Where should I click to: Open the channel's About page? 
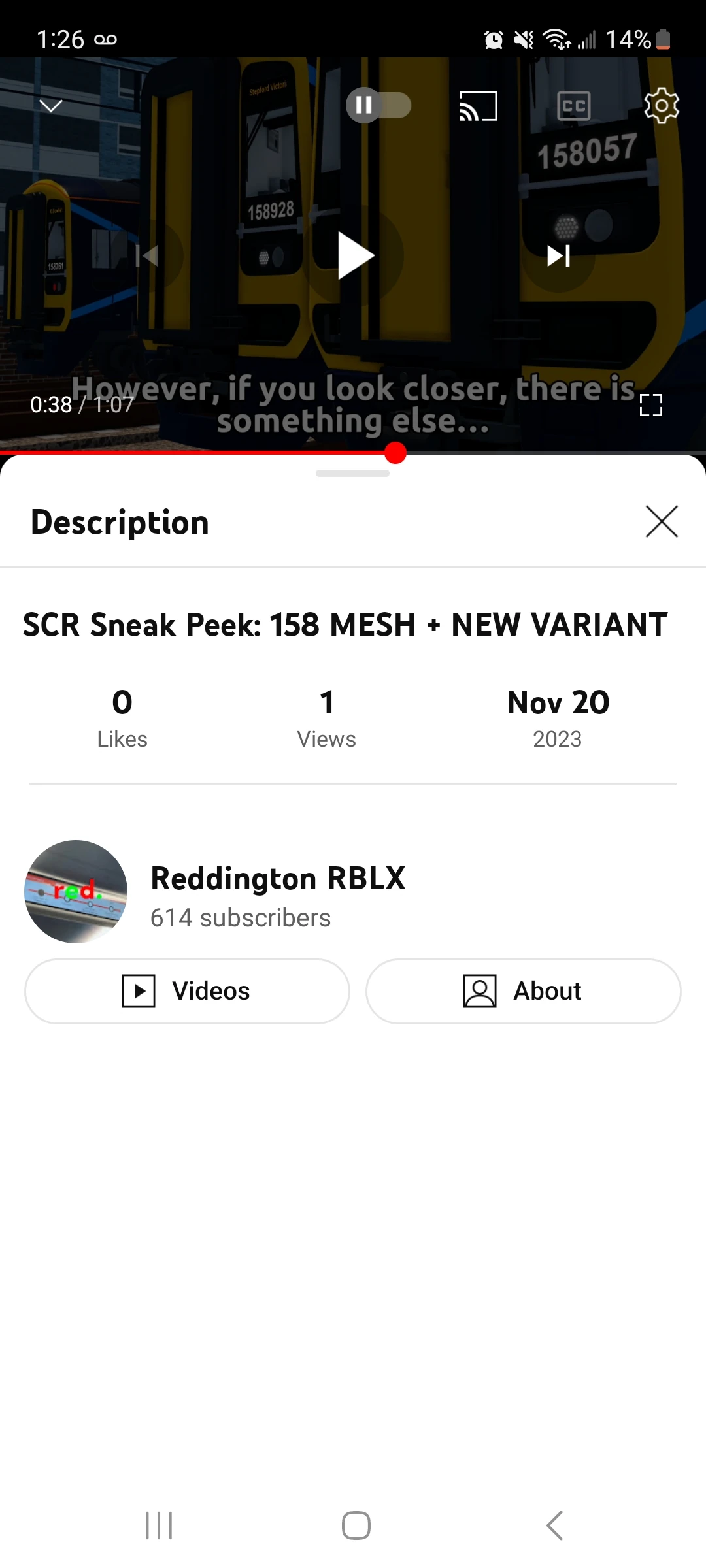[x=523, y=991]
